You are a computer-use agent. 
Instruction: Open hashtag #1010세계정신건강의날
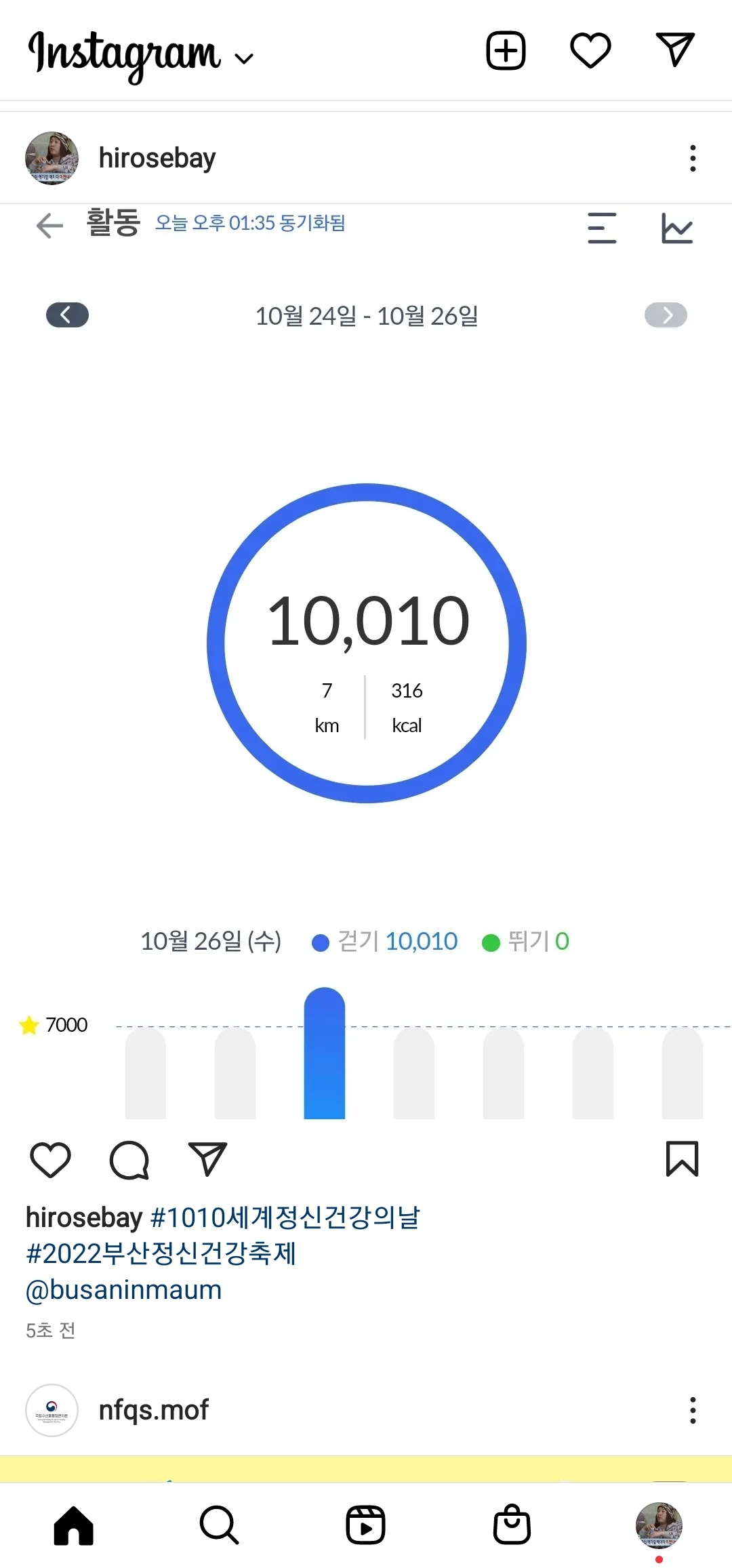(x=285, y=1218)
